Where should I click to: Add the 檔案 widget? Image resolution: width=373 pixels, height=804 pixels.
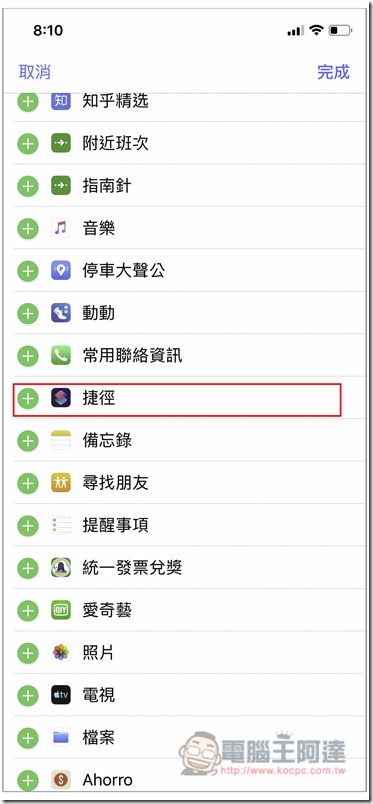[28, 738]
